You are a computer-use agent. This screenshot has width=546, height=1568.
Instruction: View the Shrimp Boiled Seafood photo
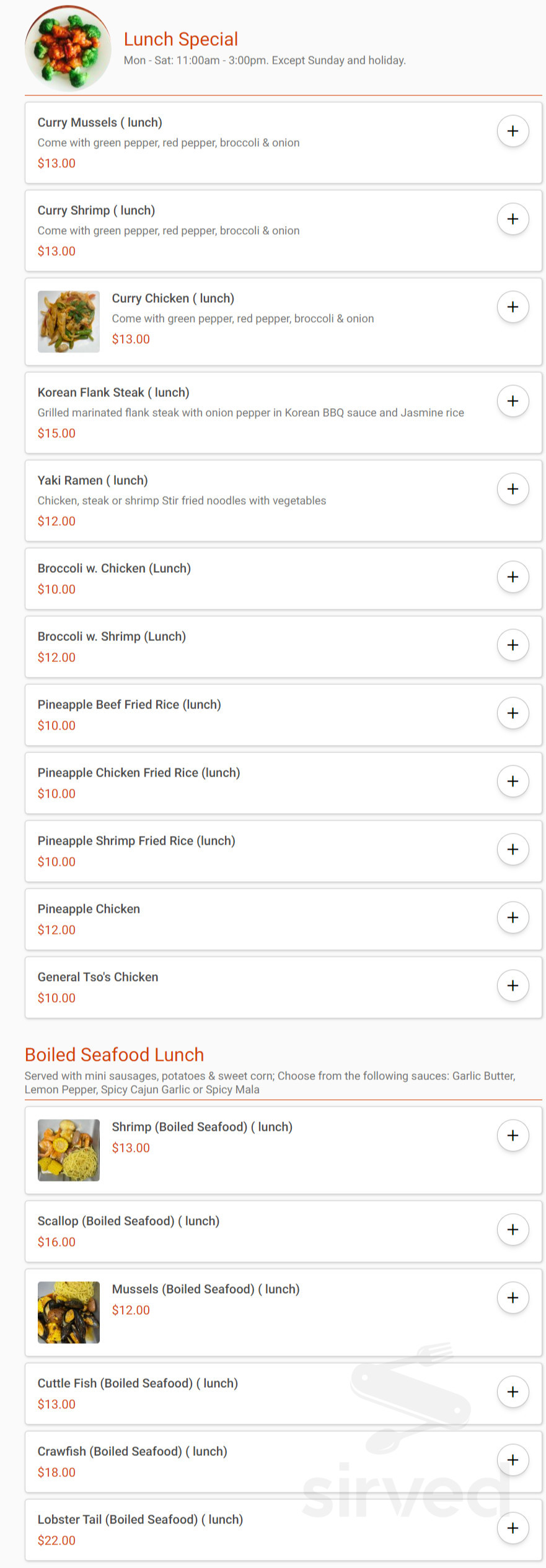tap(68, 1151)
